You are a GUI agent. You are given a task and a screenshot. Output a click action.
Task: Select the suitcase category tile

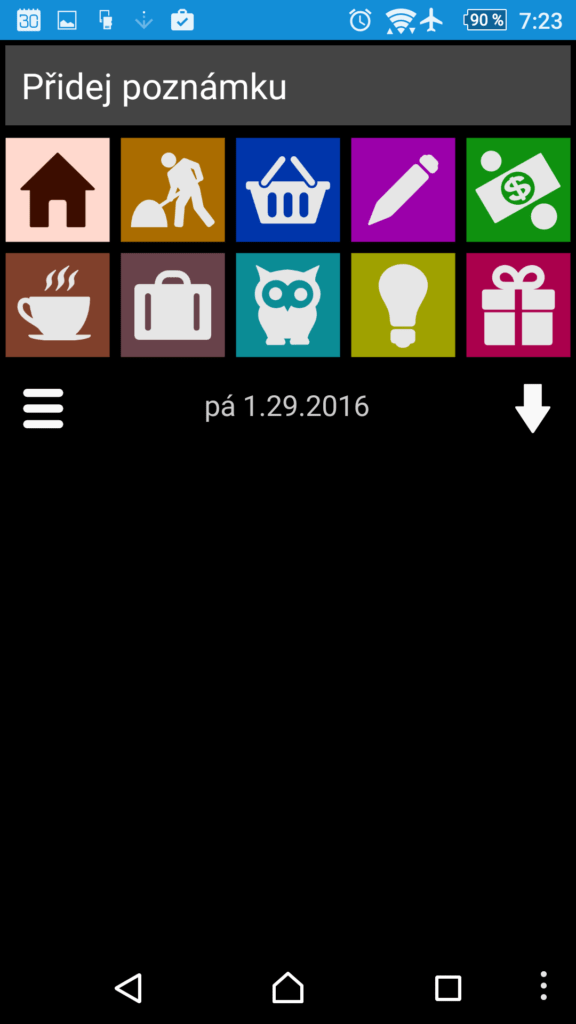click(173, 305)
